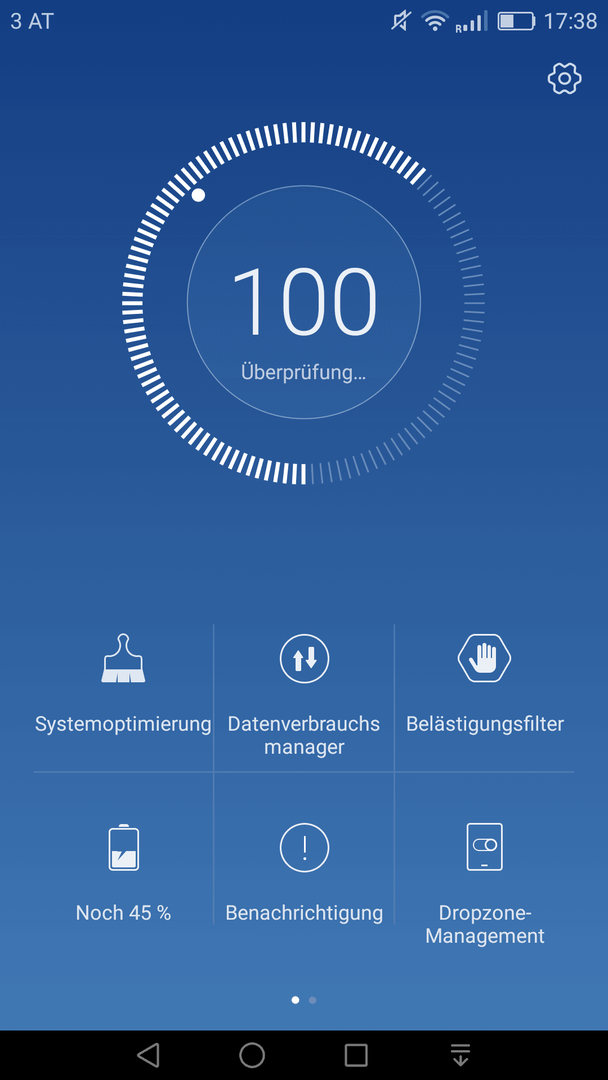Open Benachrichtigung settings
This screenshot has width=608, height=1080.
[304, 871]
